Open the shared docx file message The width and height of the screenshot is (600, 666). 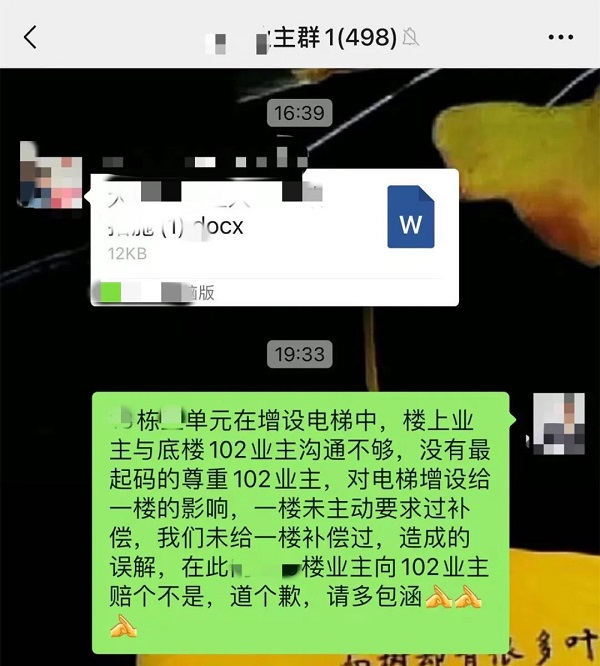pos(274,236)
